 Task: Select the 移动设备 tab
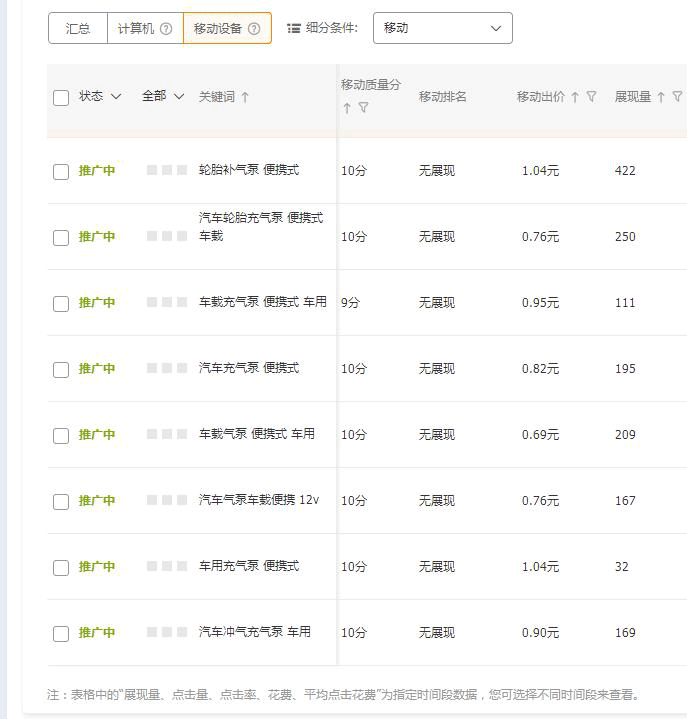(227, 29)
